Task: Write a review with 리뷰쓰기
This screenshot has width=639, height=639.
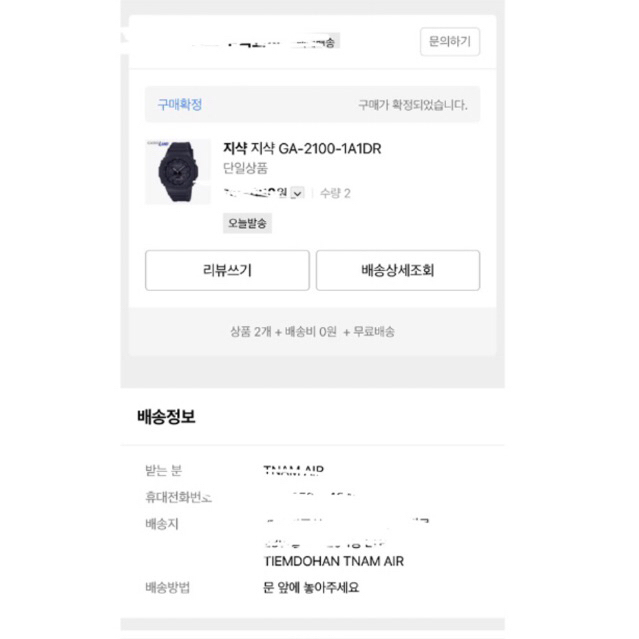Action: [226, 270]
